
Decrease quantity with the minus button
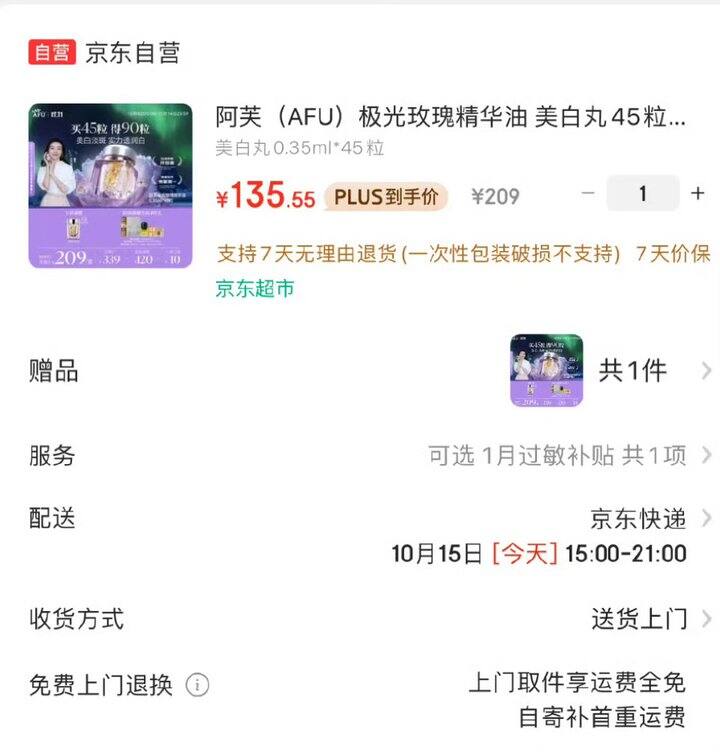588,193
